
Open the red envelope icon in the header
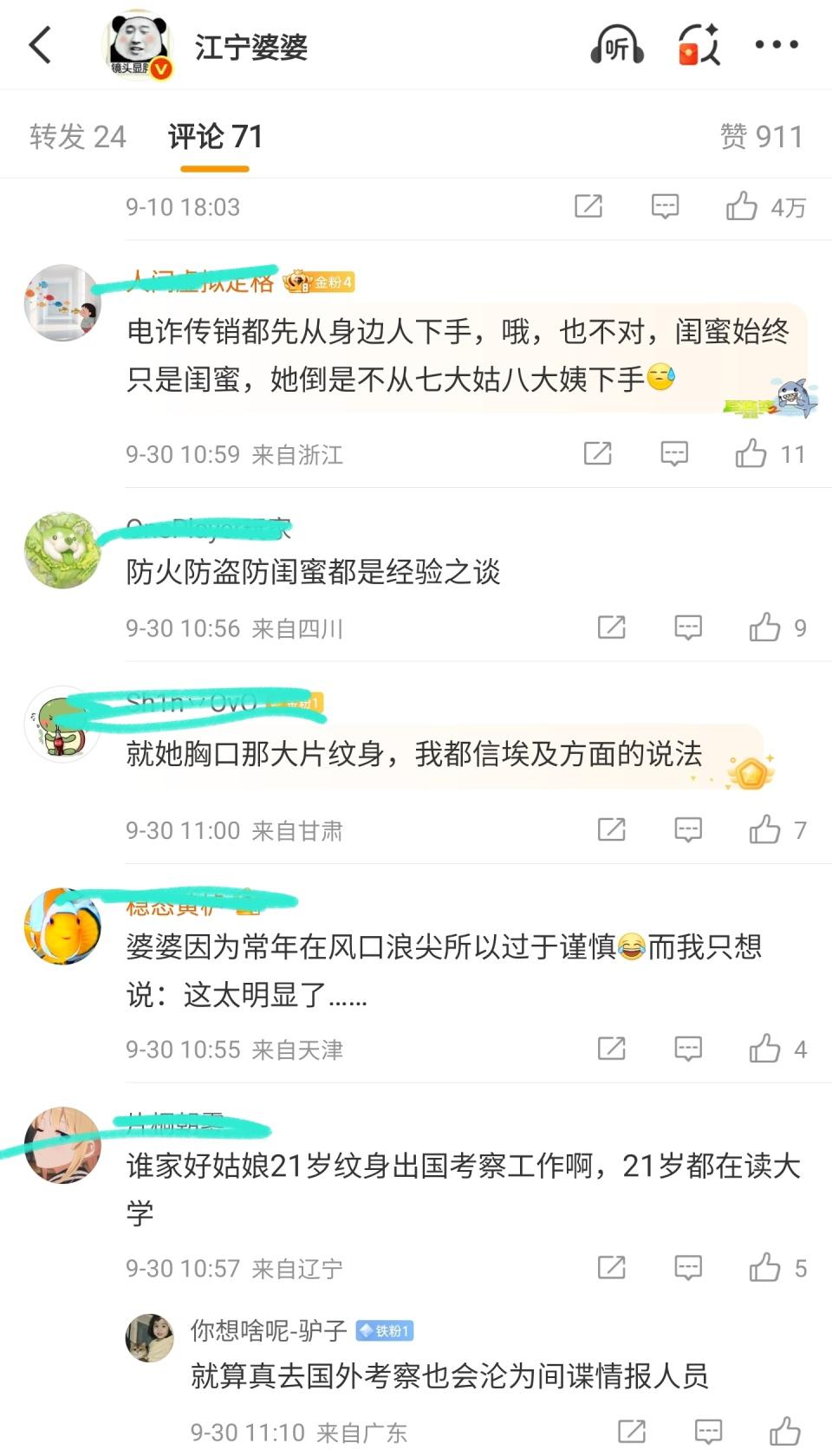[699, 46]
